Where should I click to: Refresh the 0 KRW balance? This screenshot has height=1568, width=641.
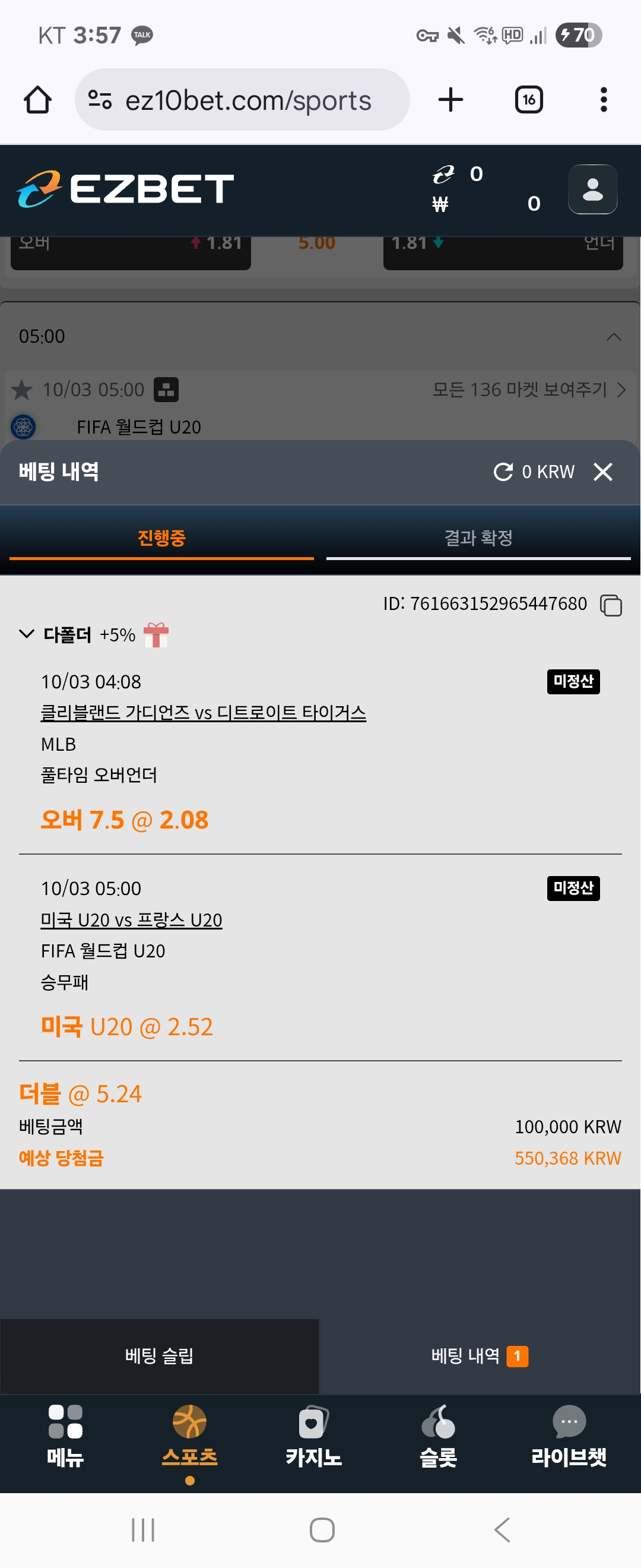(503, 472)
